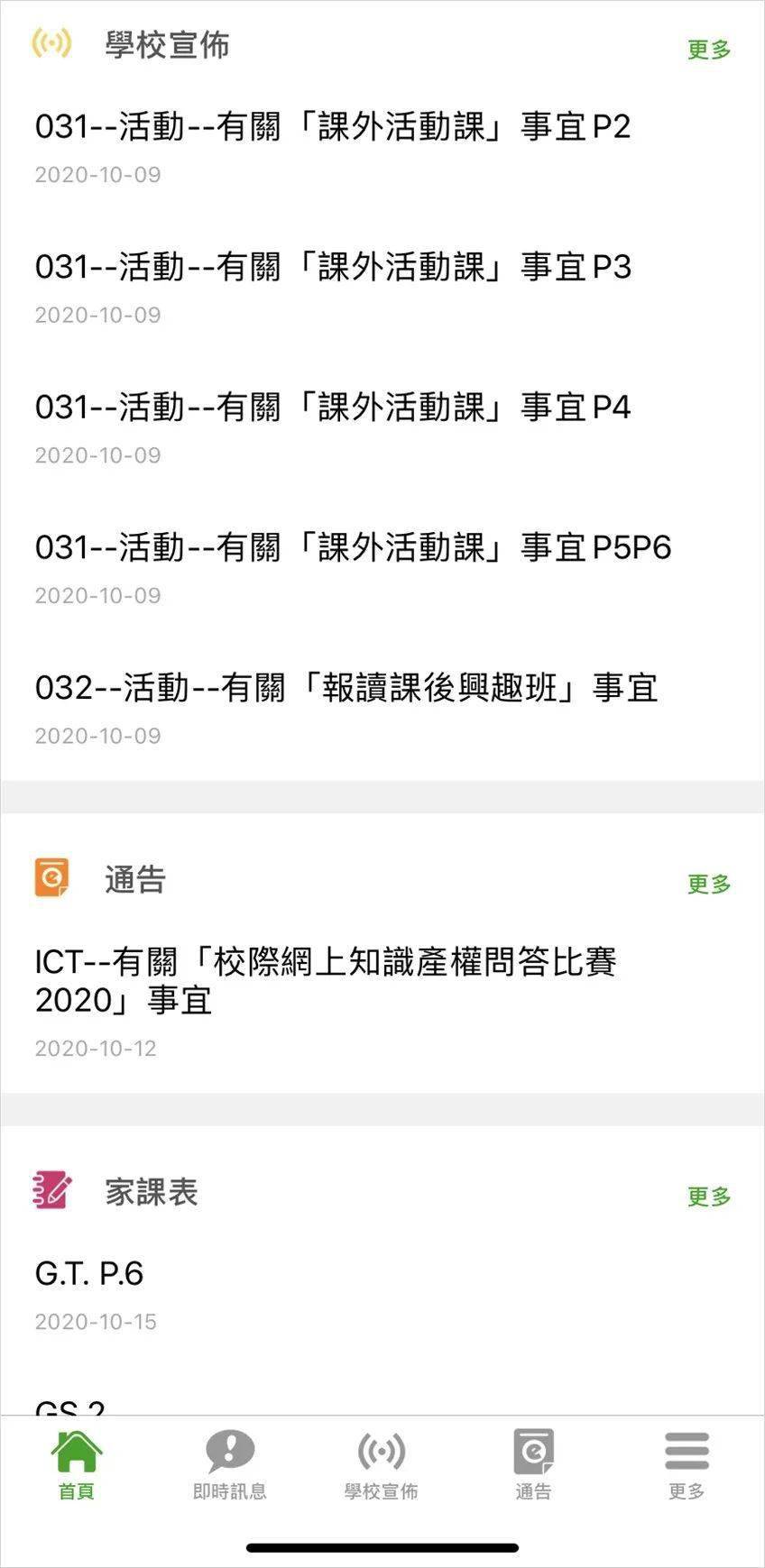Switch to 即時訊息 tab
The image size is (765, 1568).
(230, 1464)
